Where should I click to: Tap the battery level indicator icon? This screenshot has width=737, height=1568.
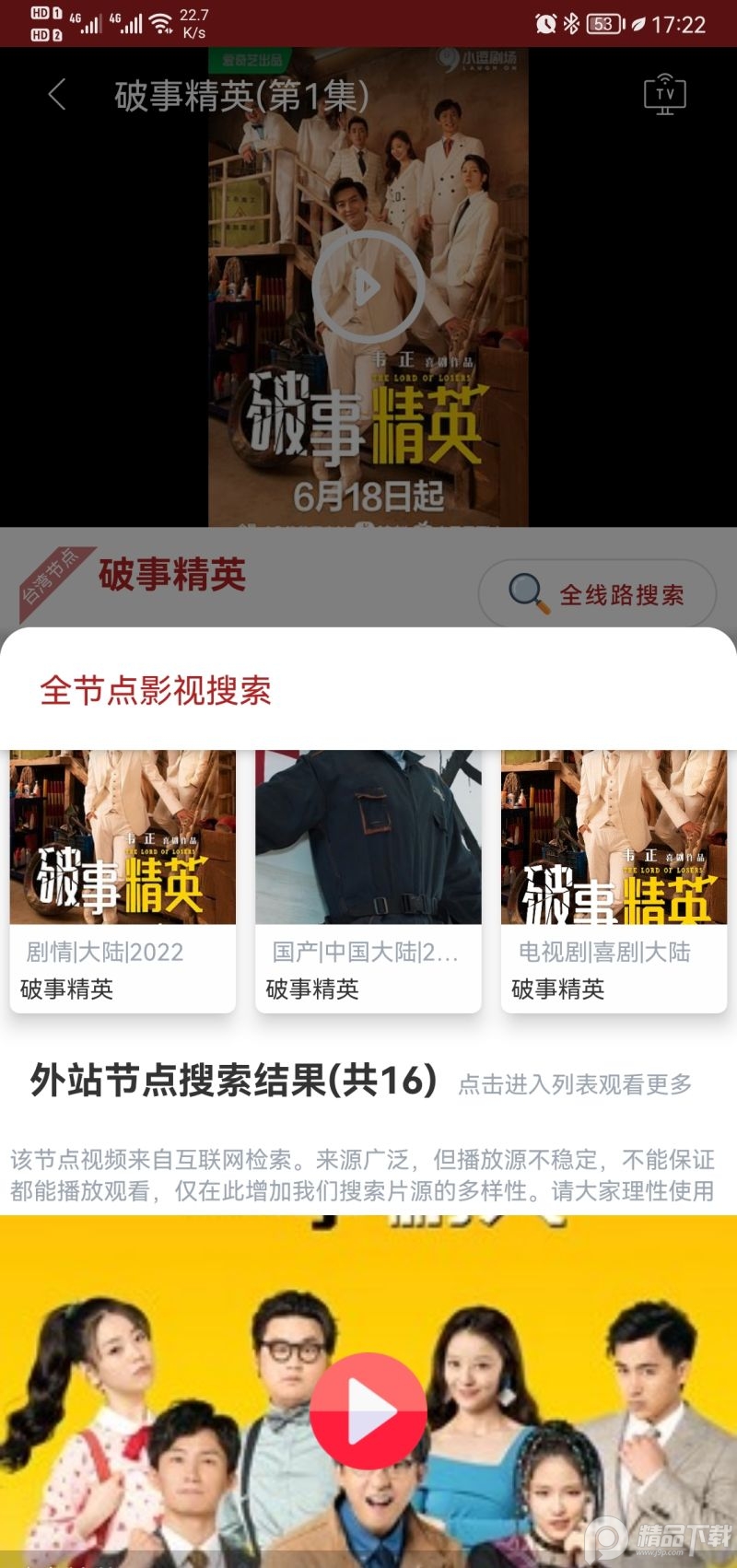click(x=602, y=23)
